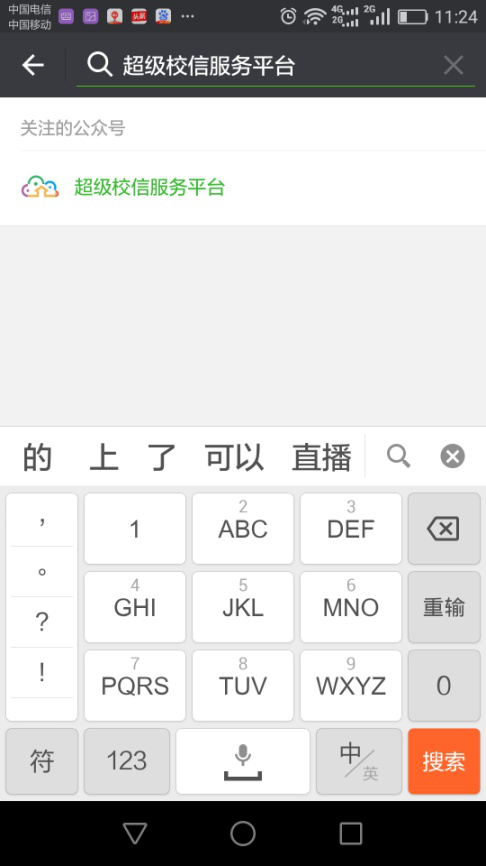
Task: Clear the search text with the X
Action: (453, 65)
